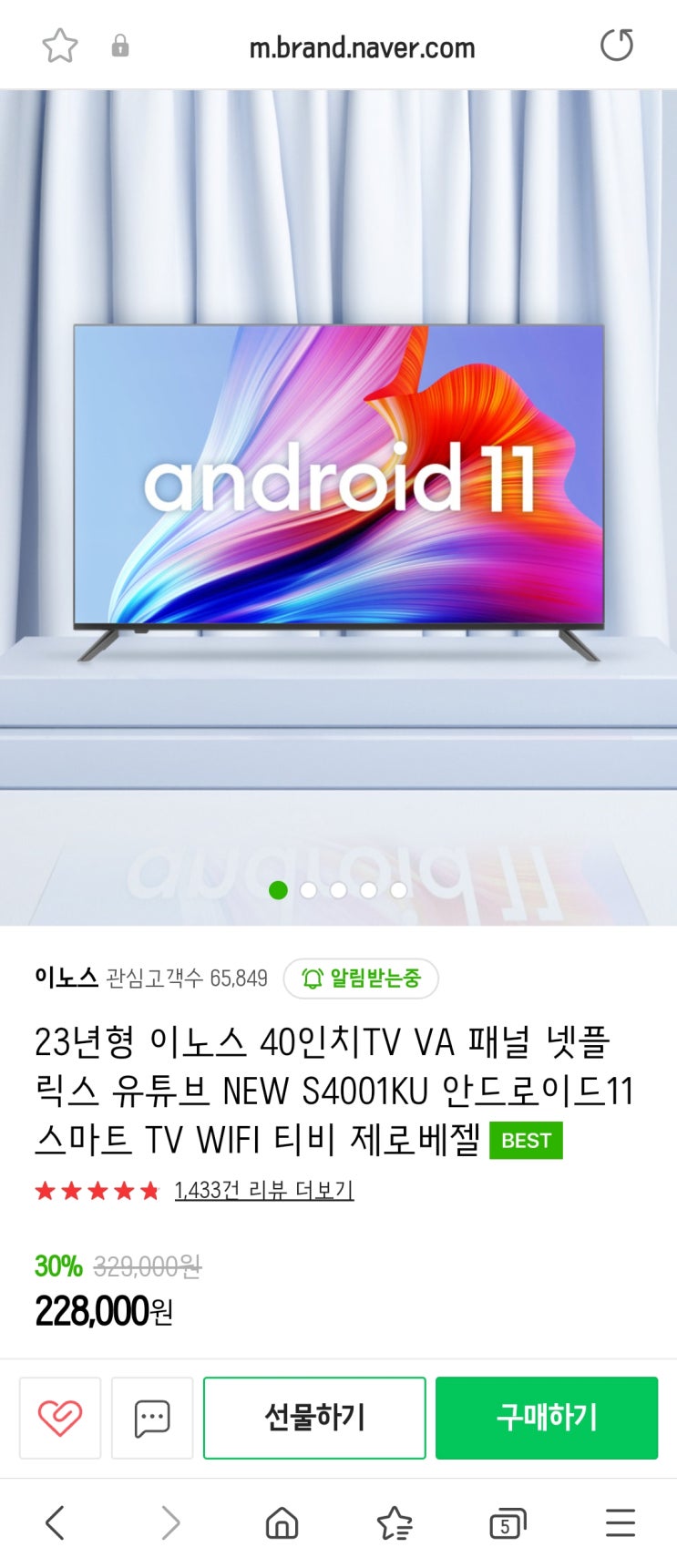
Task: Open the tab switcher showing 5 tabs
Action: point(508,1523)
